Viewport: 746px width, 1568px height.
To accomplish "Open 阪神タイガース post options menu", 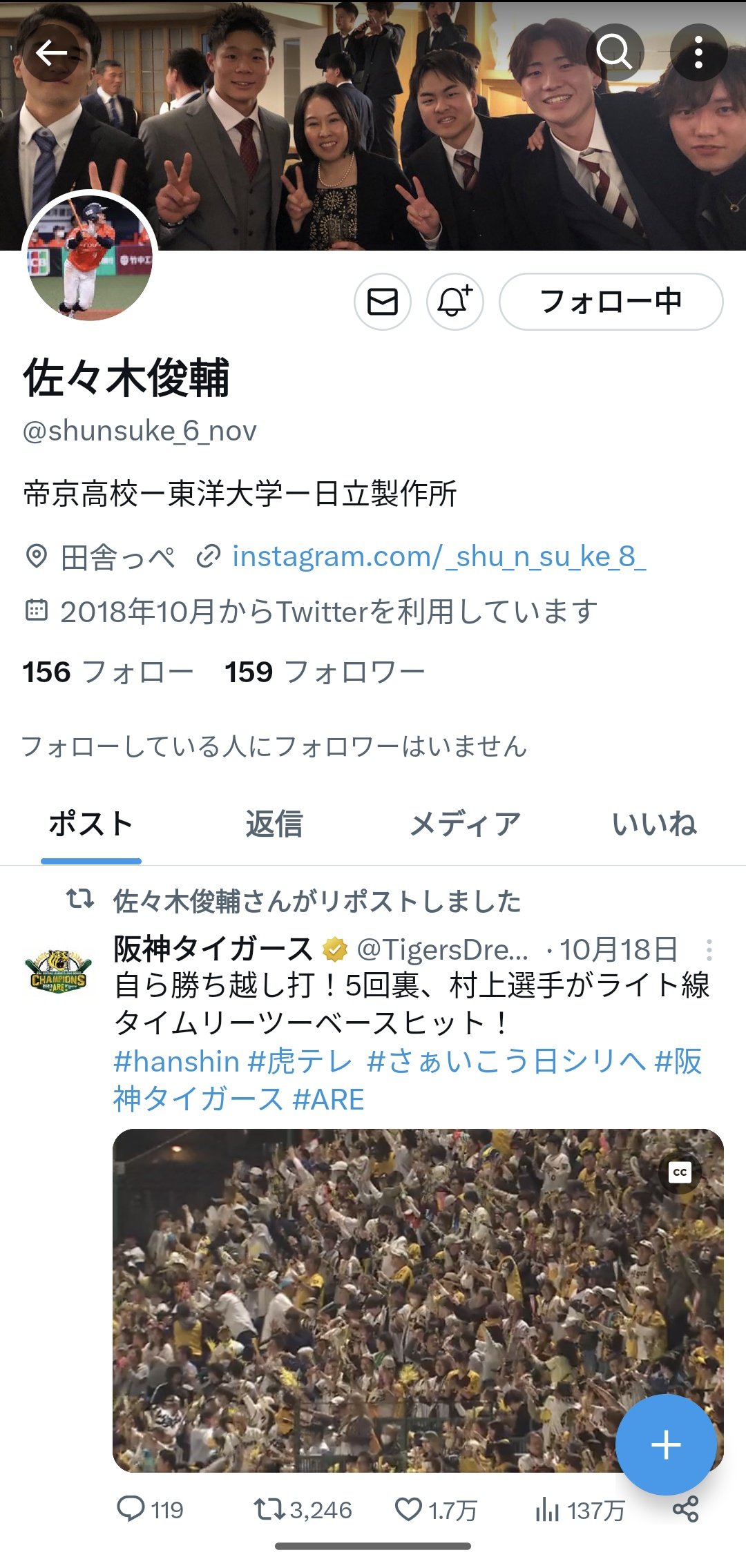I will (709, 950).
